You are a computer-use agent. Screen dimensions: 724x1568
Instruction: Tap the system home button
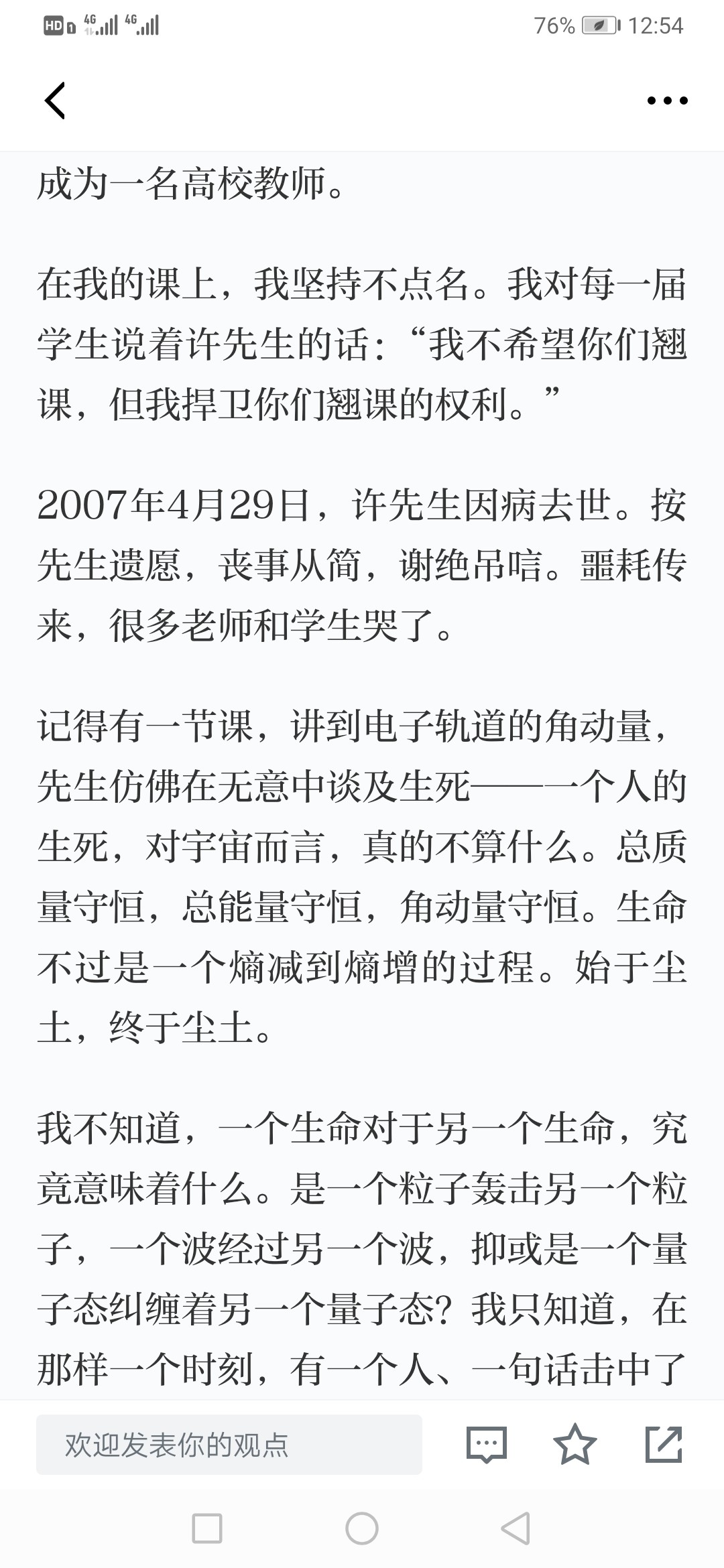(x=362, y=1528)
